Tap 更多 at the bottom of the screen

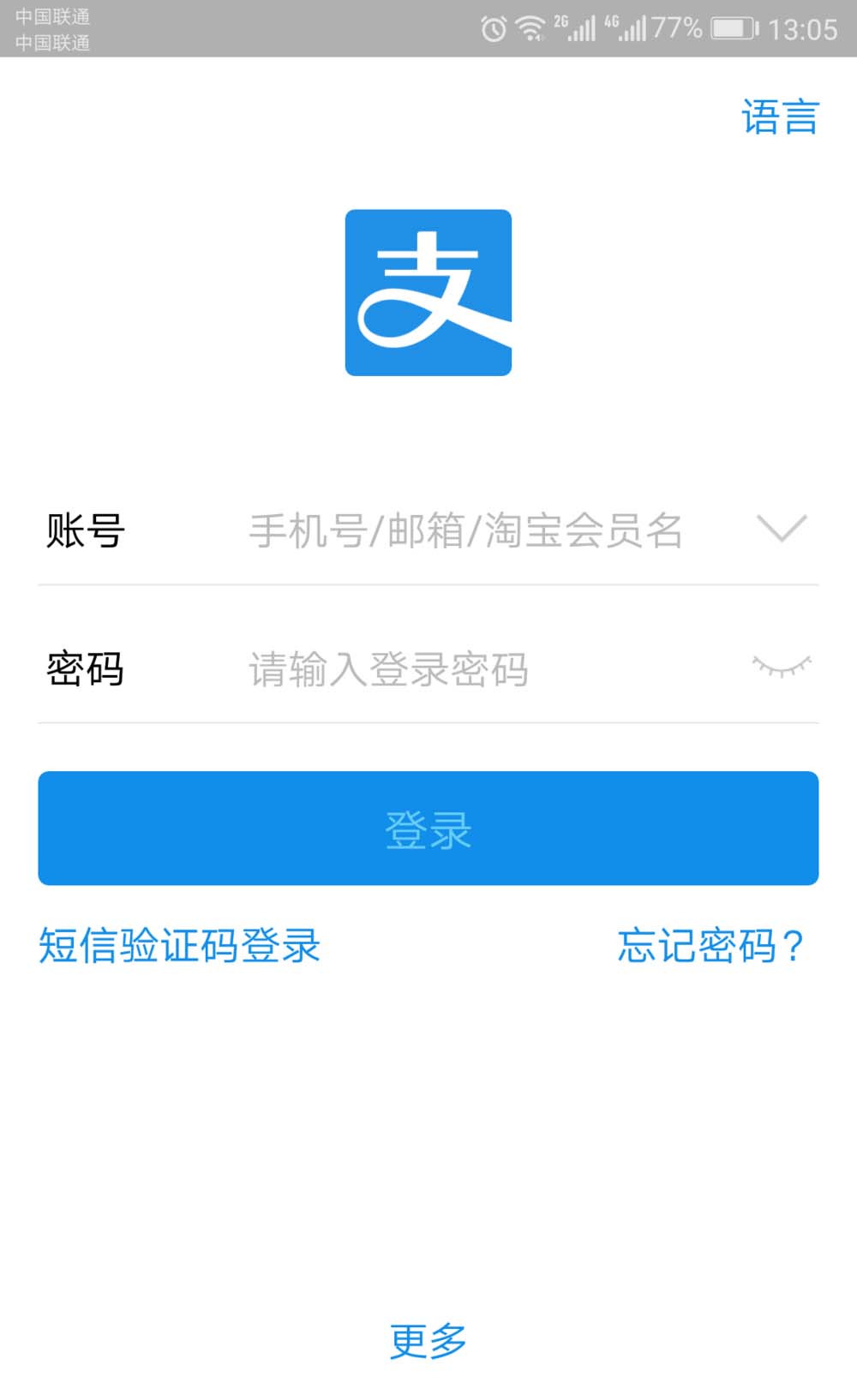click(428, 1340)
